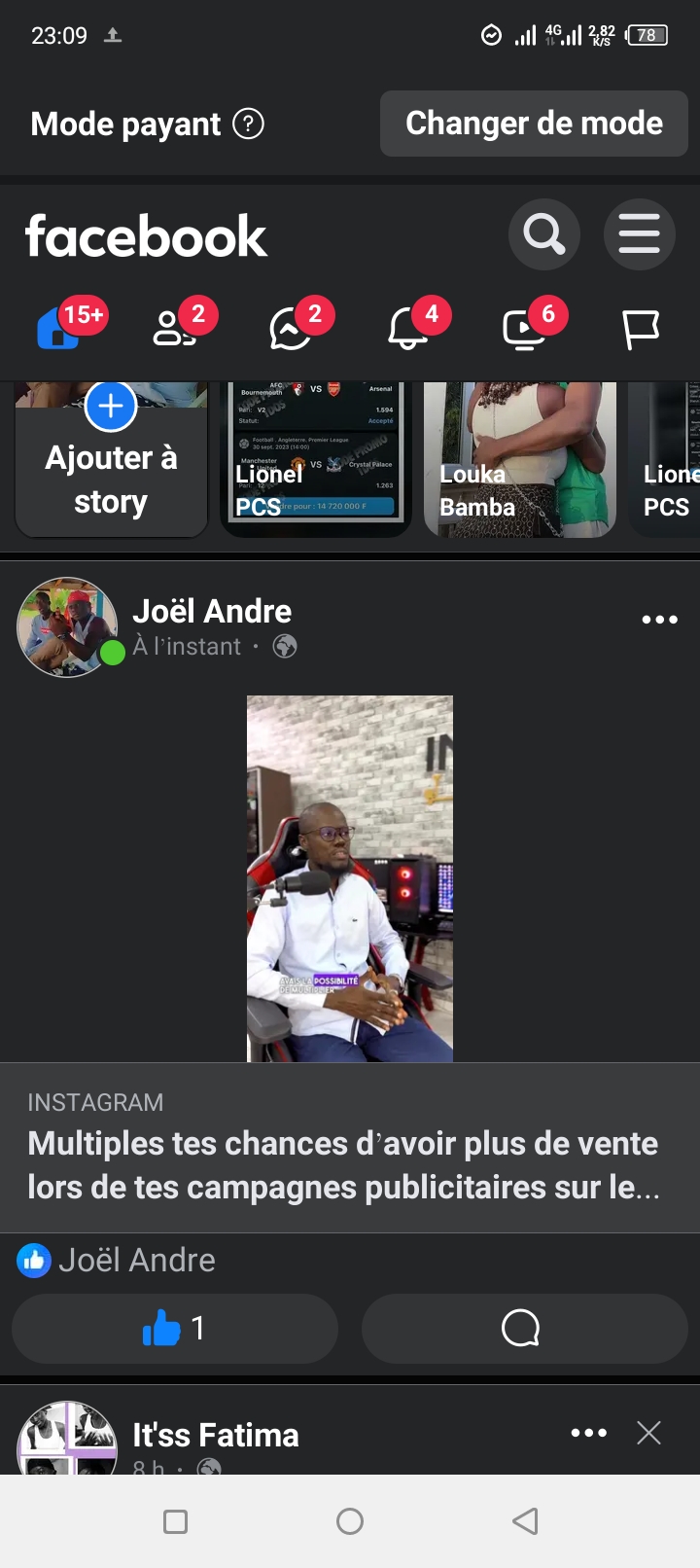Comment on Joël Andre's post

pos(524,1328)
